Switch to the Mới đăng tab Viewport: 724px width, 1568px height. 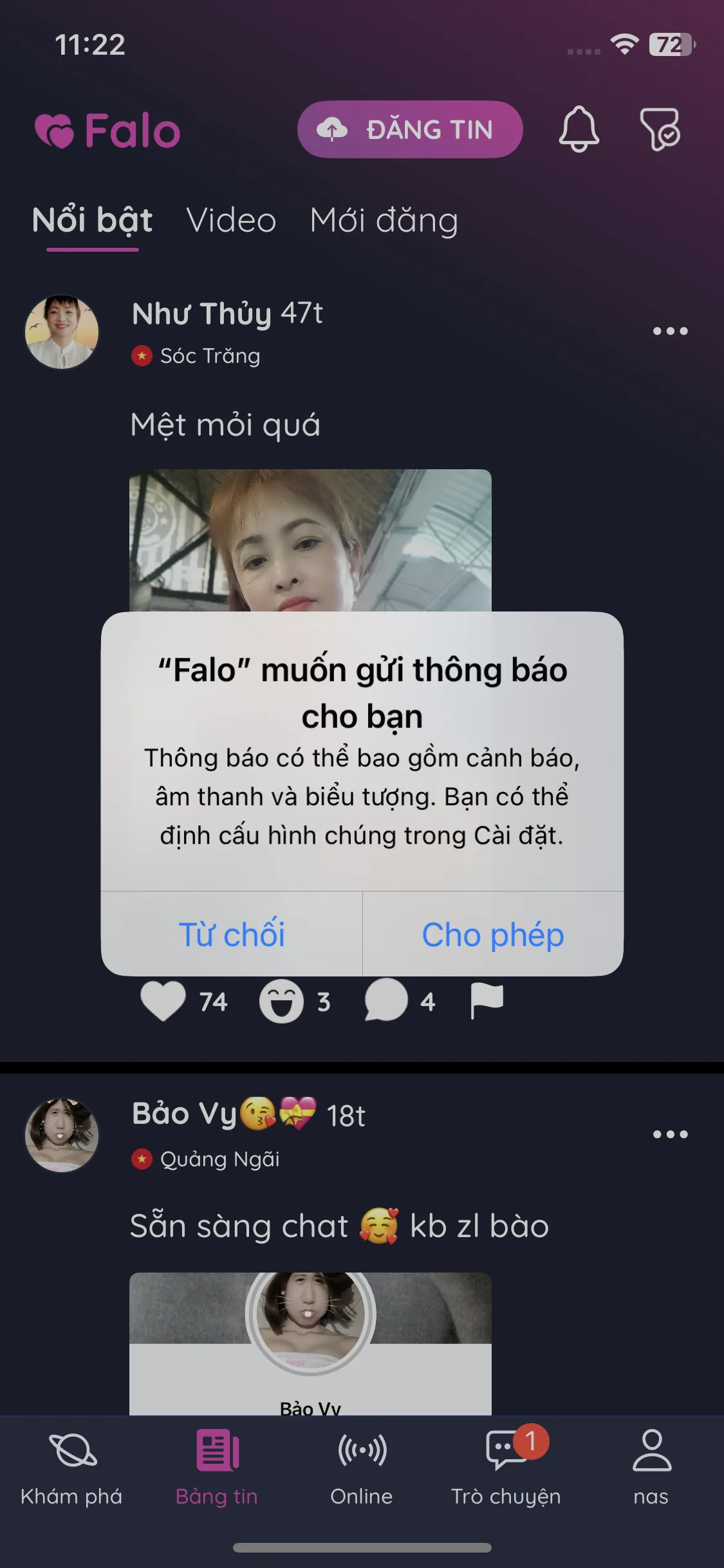[384, 220]
